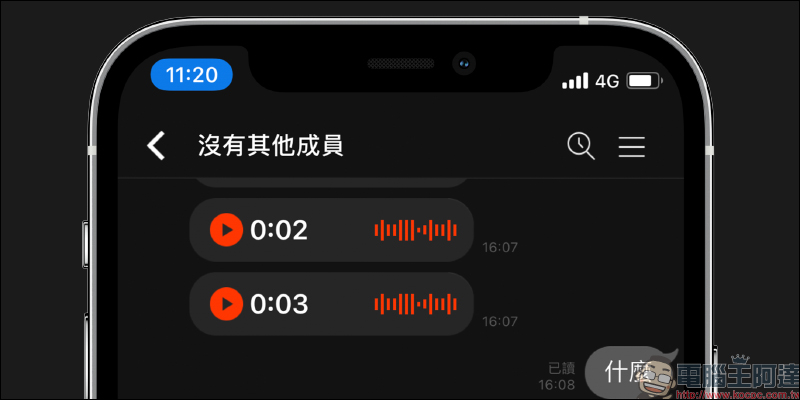The width and height of the screenshot is (800, 400).
Task: Play the 0:02 voice message
Action: point(226,231)
